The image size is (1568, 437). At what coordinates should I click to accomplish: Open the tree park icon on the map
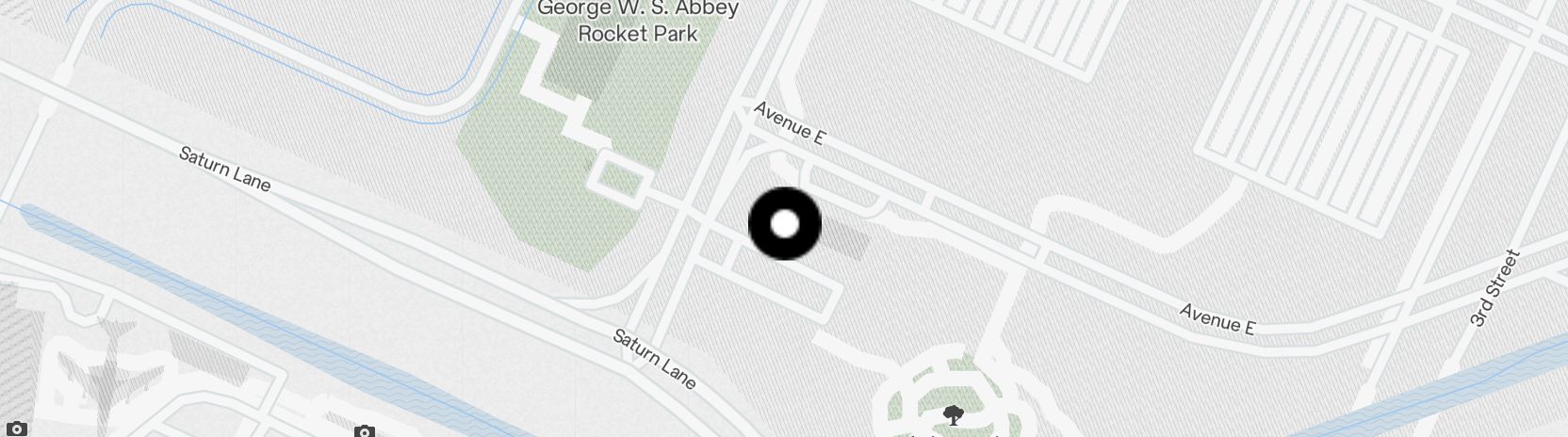pyautogui.click(x=953, y=414)
